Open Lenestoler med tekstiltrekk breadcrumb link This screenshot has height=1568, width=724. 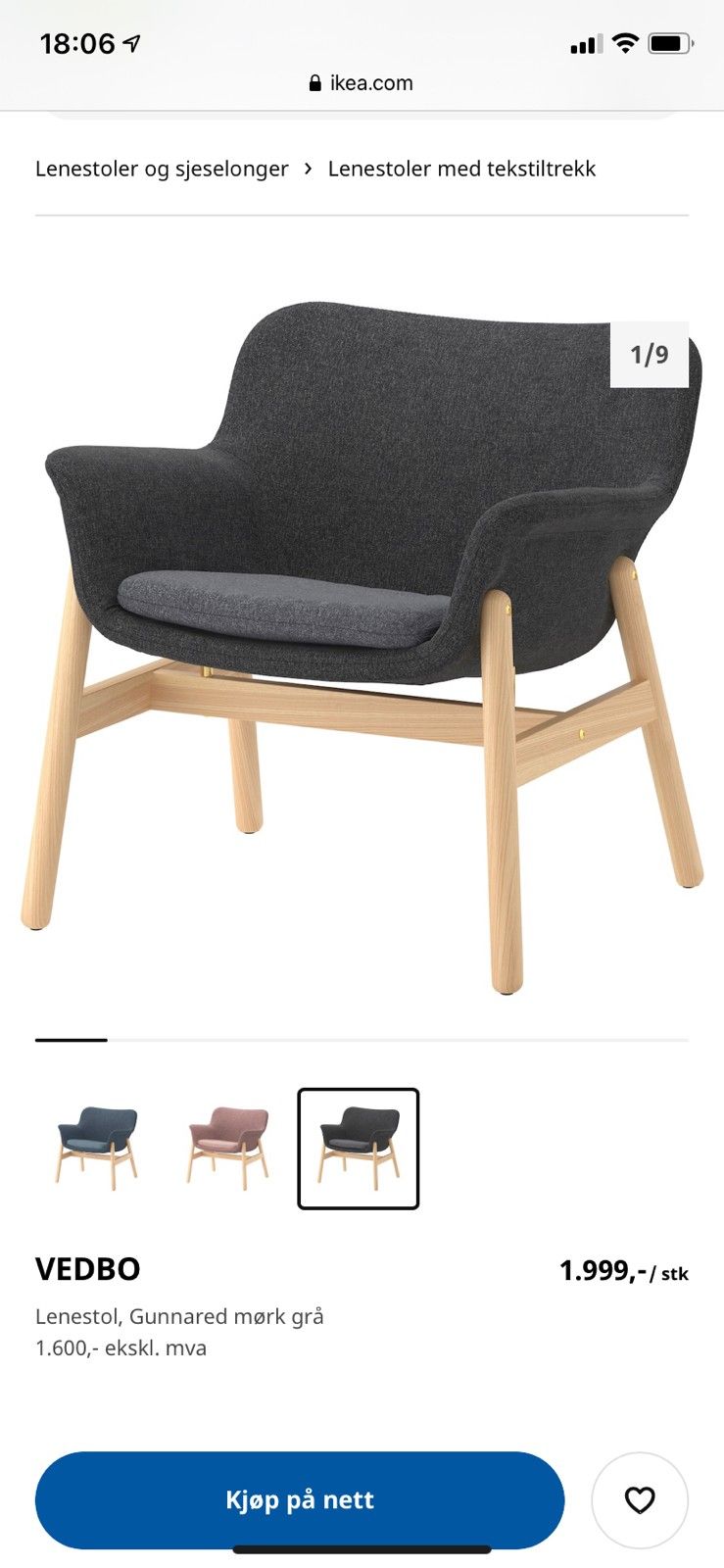click(461, 169)
